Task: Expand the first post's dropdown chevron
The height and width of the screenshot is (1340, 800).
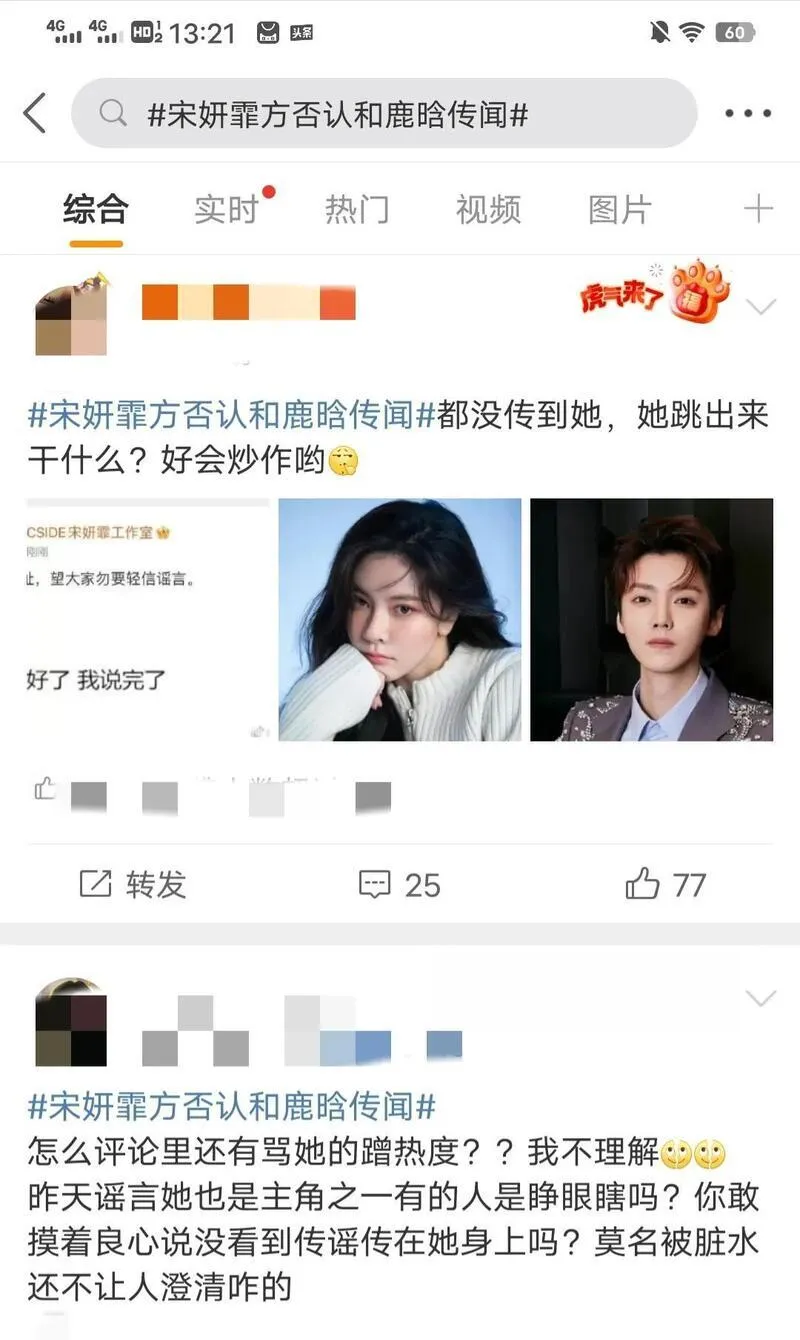Action: point(761,306)
